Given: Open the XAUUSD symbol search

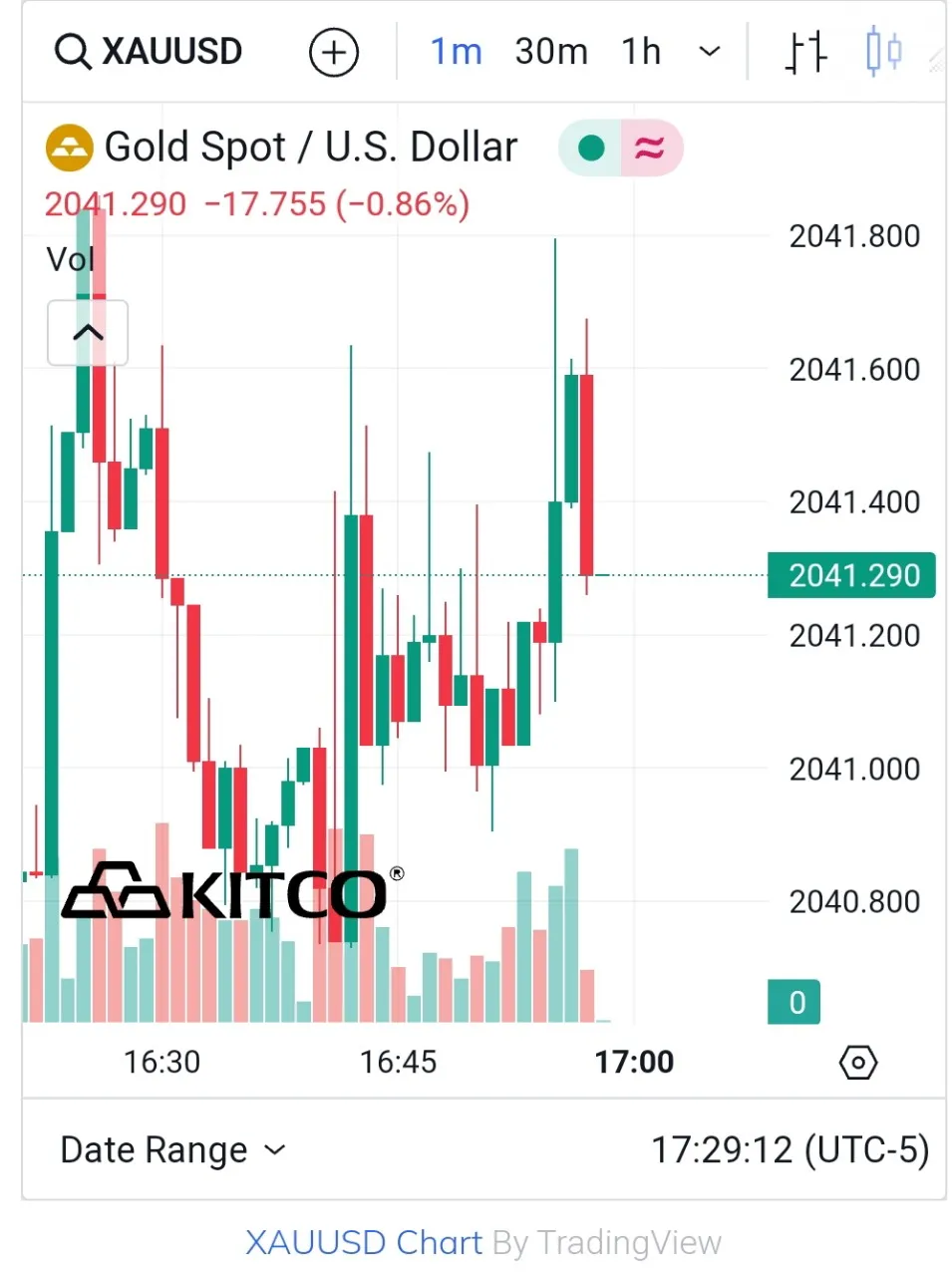Looking at the screenshot, I should coord(150,51).
